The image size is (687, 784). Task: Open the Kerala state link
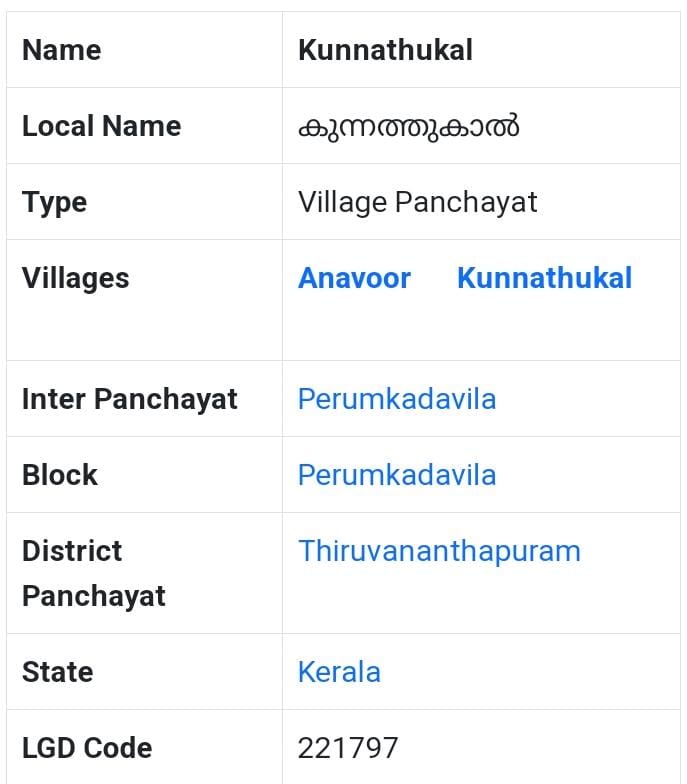pyautogui.click(x=339, y=672)
